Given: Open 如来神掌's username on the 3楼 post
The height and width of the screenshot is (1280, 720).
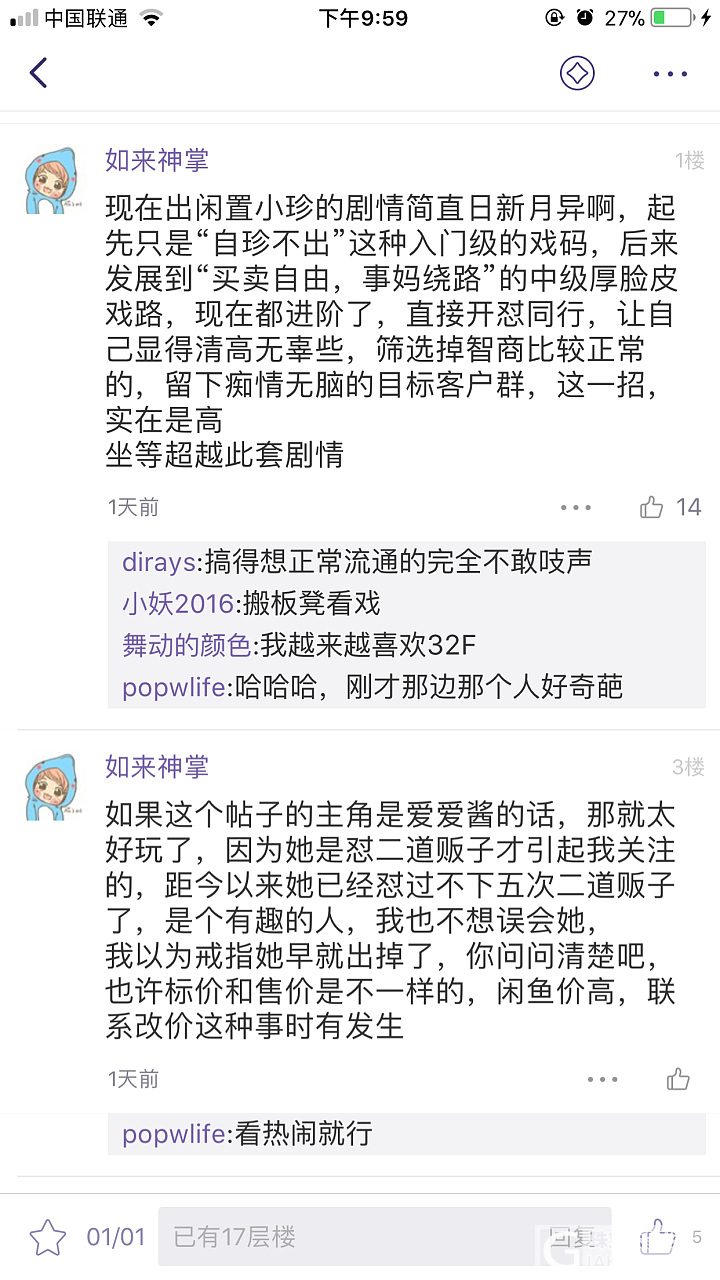Looking at the screenshot, I should click(157, 767).
